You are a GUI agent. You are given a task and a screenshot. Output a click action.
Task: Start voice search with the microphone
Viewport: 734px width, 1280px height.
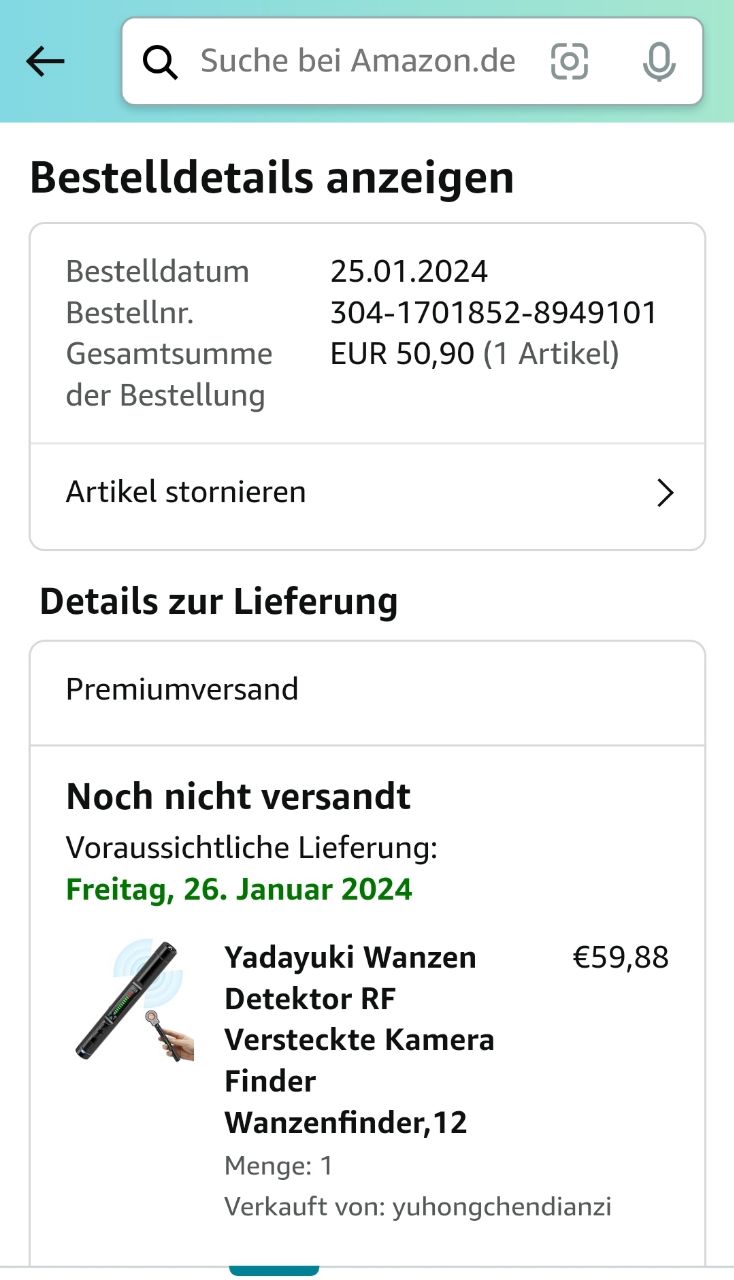coord(658,62)
